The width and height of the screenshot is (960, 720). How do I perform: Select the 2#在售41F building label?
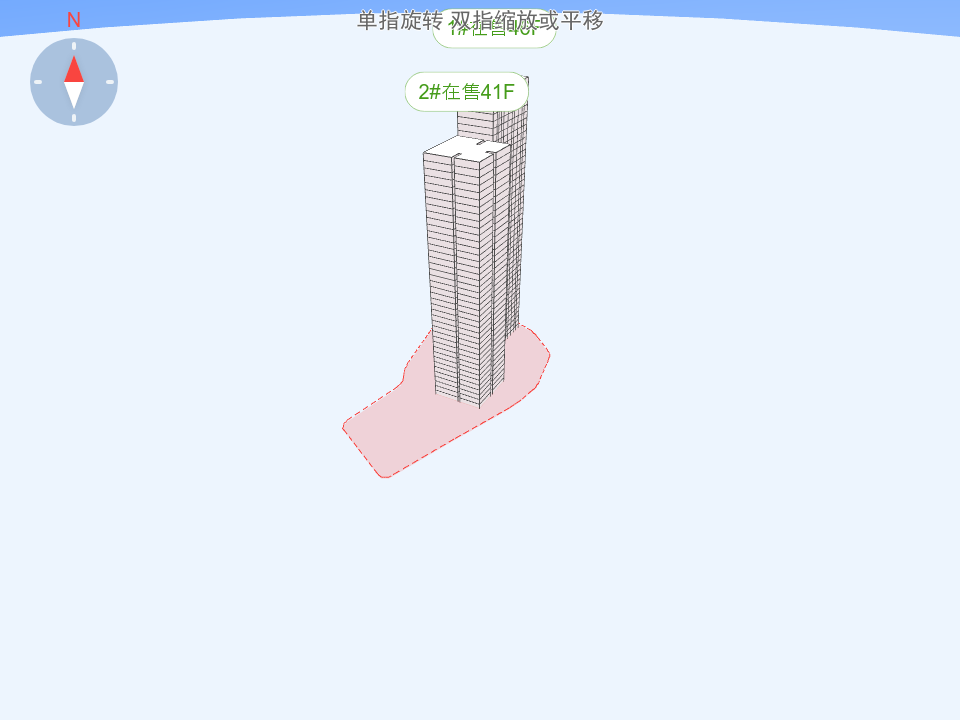tap(466, 92)
